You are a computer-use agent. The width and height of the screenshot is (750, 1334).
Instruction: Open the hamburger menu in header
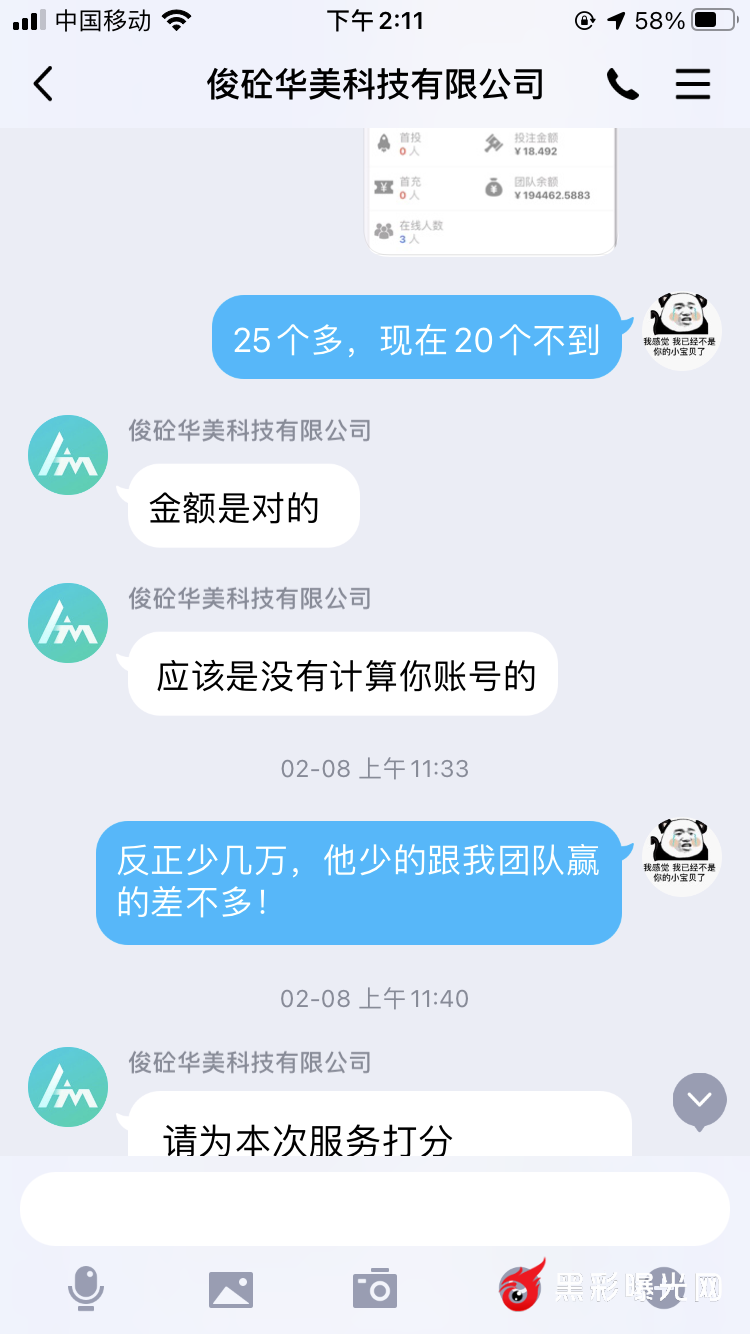click(692, 84)
